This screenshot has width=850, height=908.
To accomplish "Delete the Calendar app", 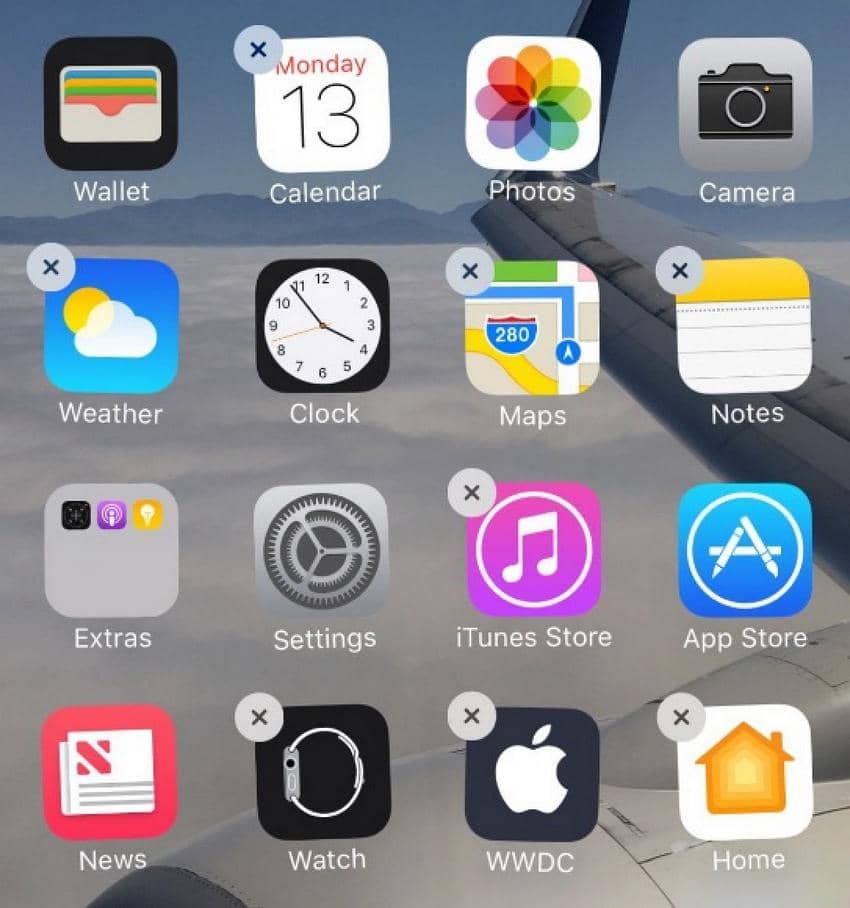I will tap(258, 49).
